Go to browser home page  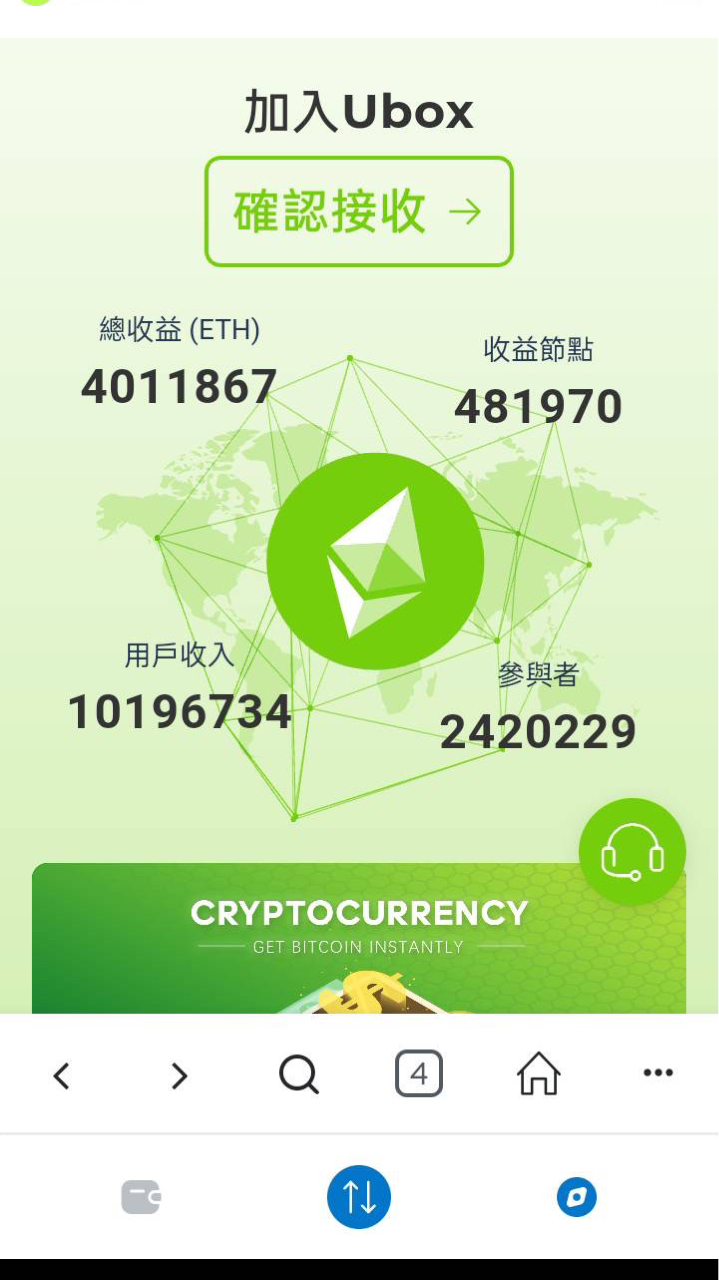click(x=538, y=1075)
